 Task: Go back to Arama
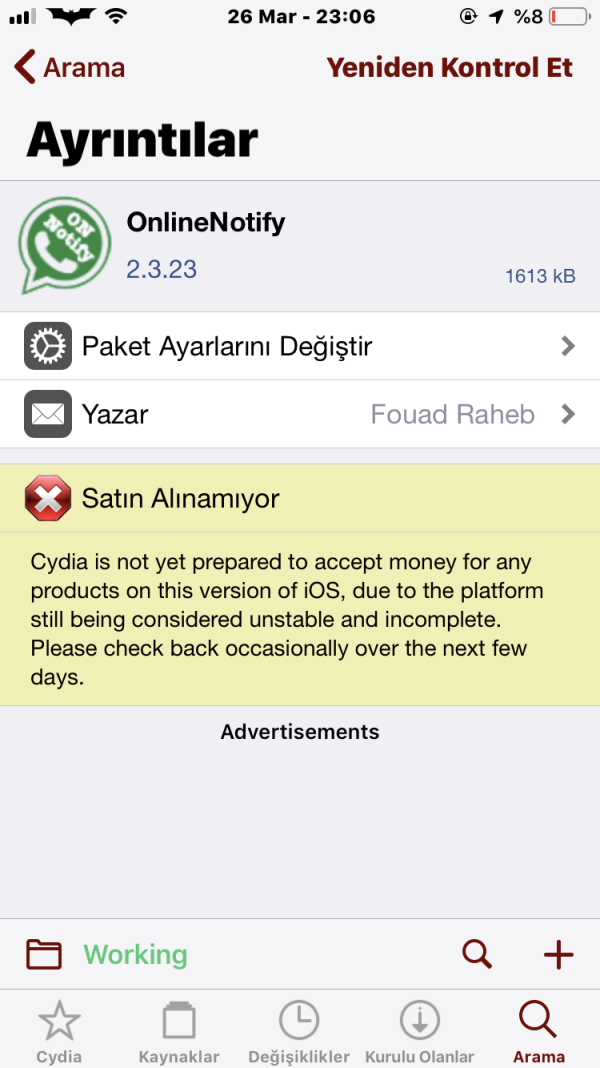click(x=70, y=68)
